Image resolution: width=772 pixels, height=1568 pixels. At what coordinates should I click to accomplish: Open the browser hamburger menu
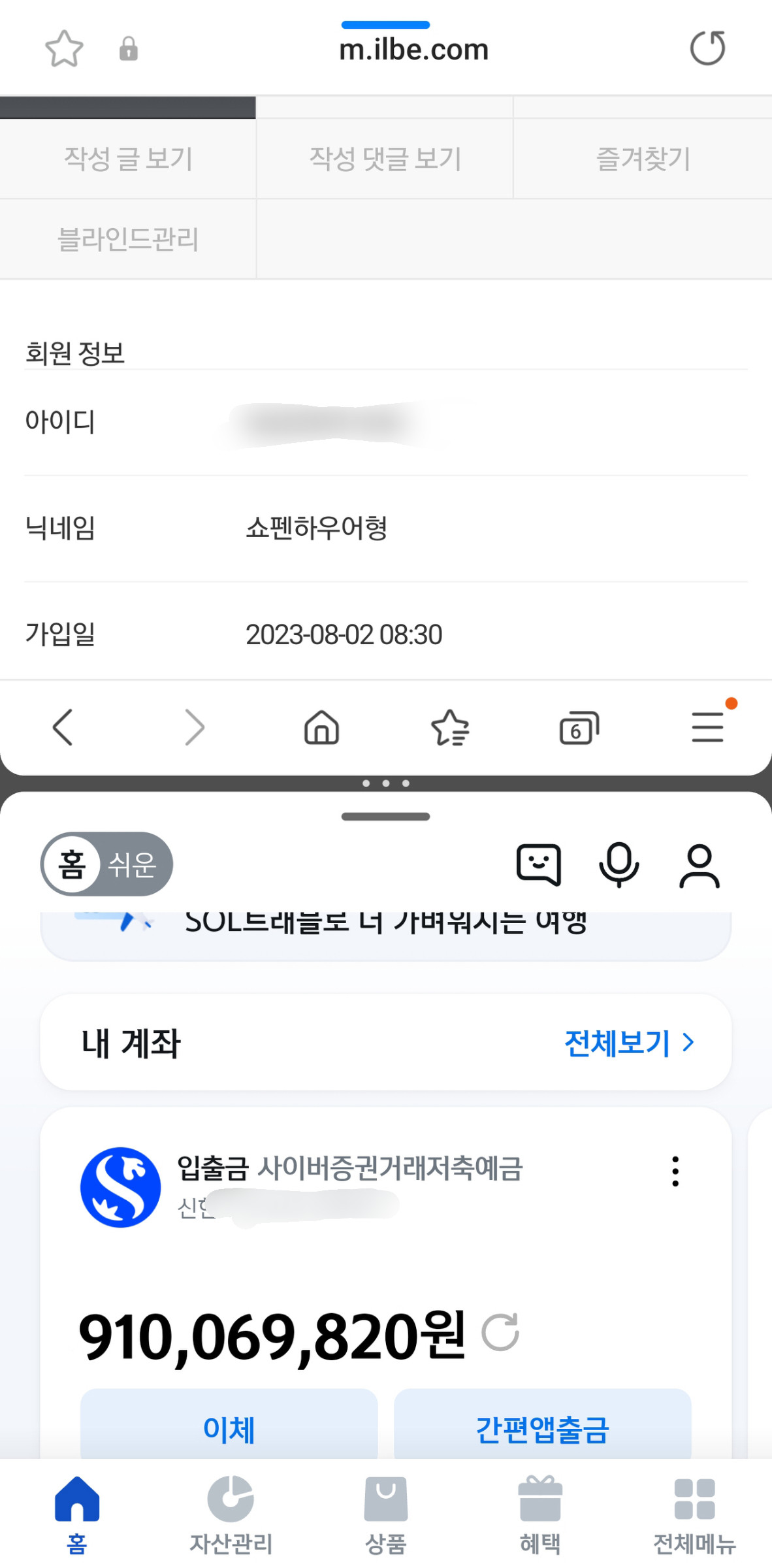(708, 727)
